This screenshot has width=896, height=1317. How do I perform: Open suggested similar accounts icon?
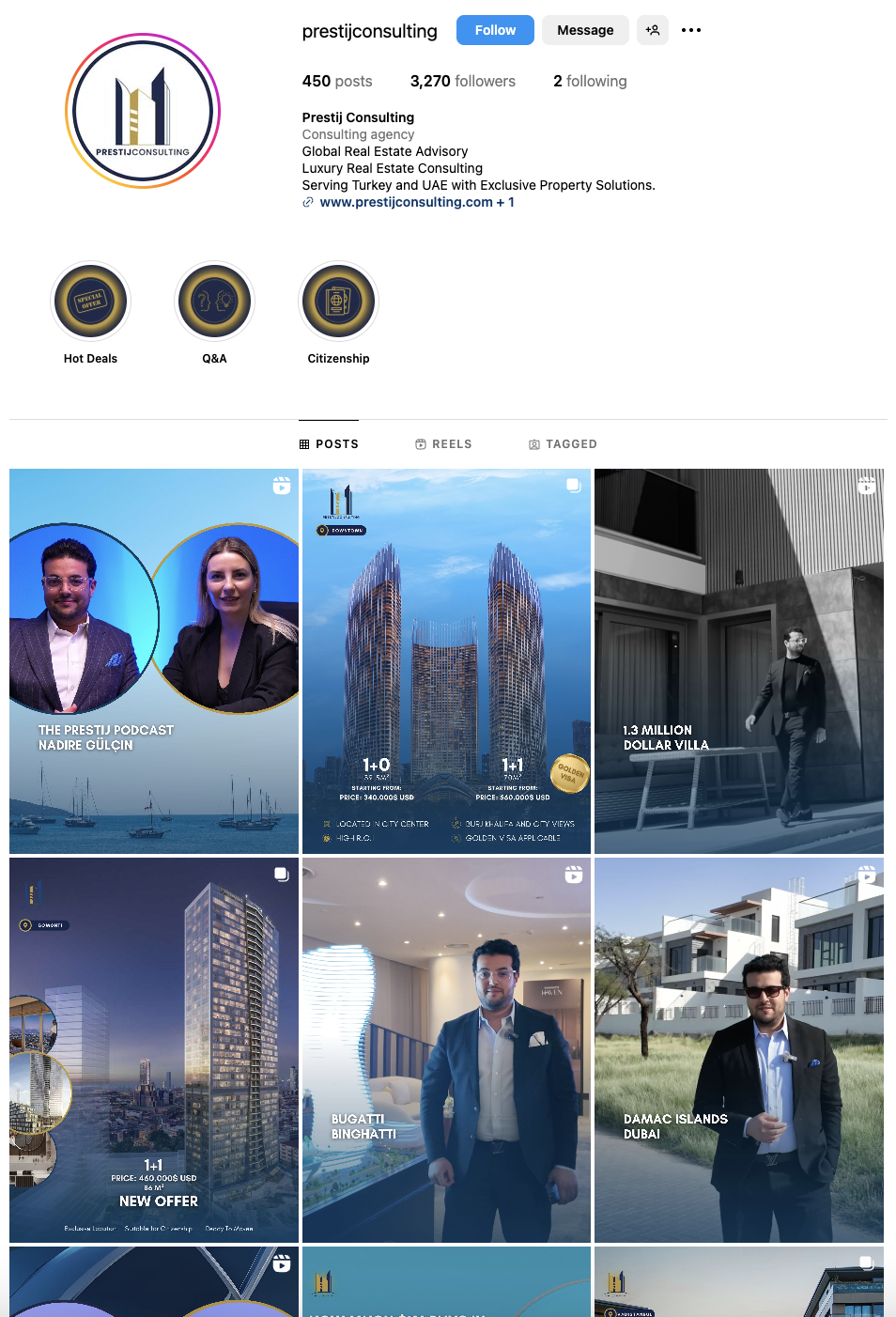coord(653,30)
